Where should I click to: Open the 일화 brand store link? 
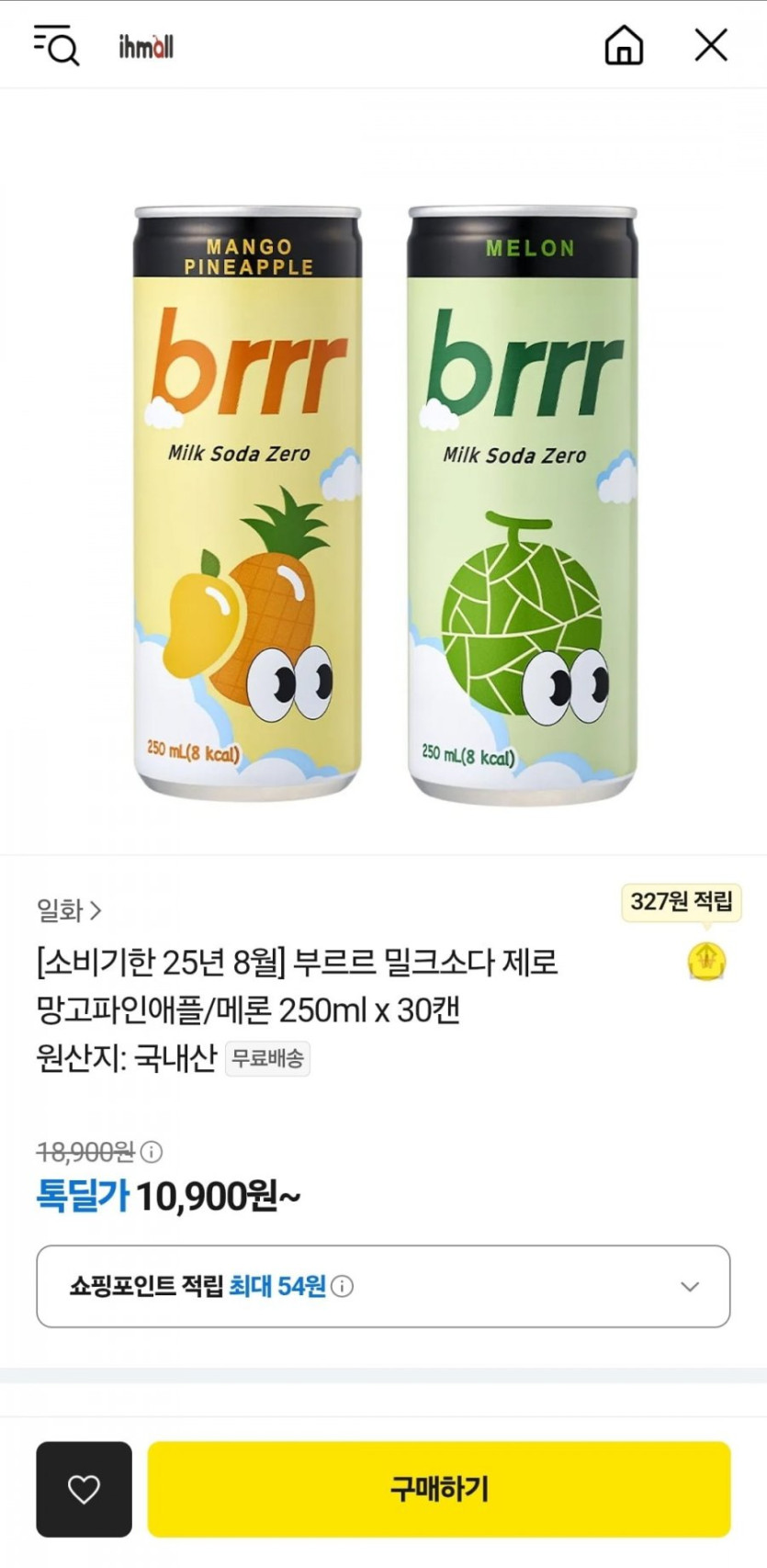69,910
